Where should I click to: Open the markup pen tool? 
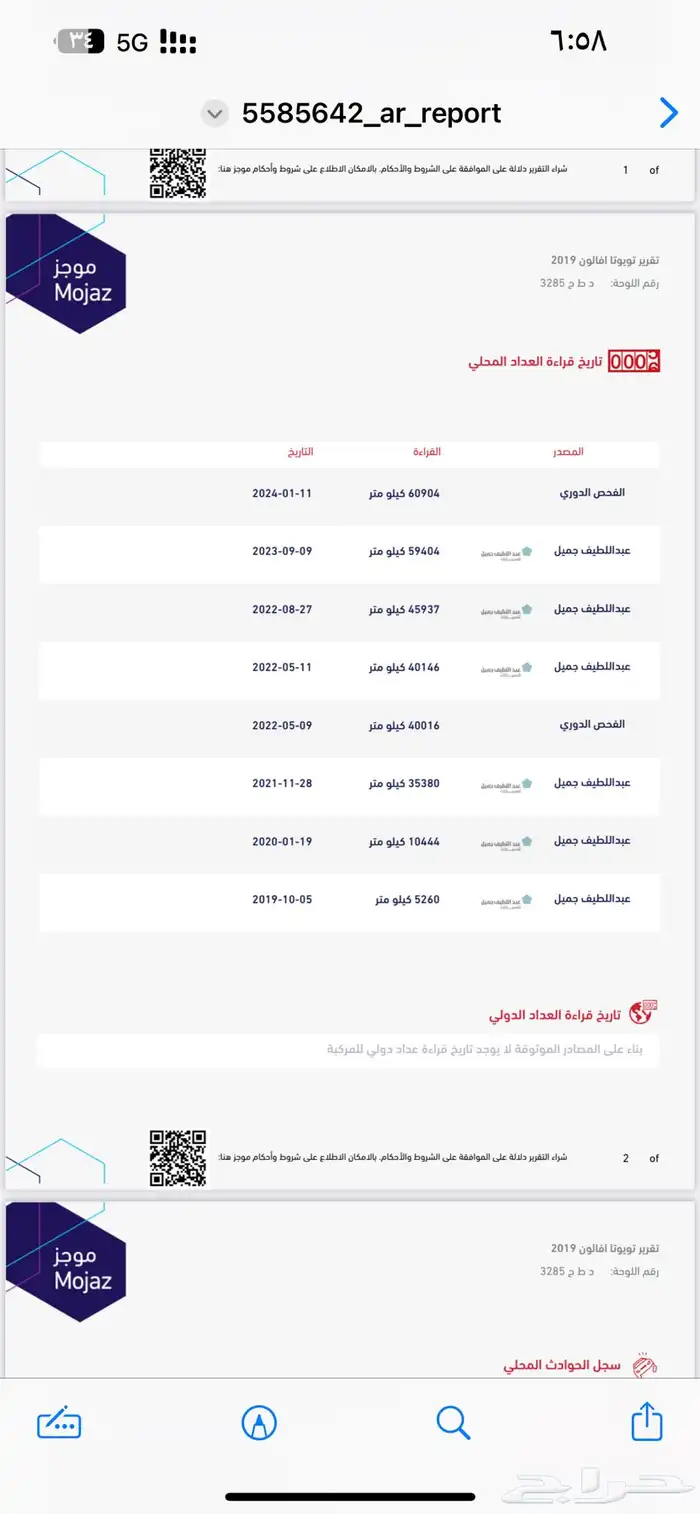click(x=259, y=1422)
